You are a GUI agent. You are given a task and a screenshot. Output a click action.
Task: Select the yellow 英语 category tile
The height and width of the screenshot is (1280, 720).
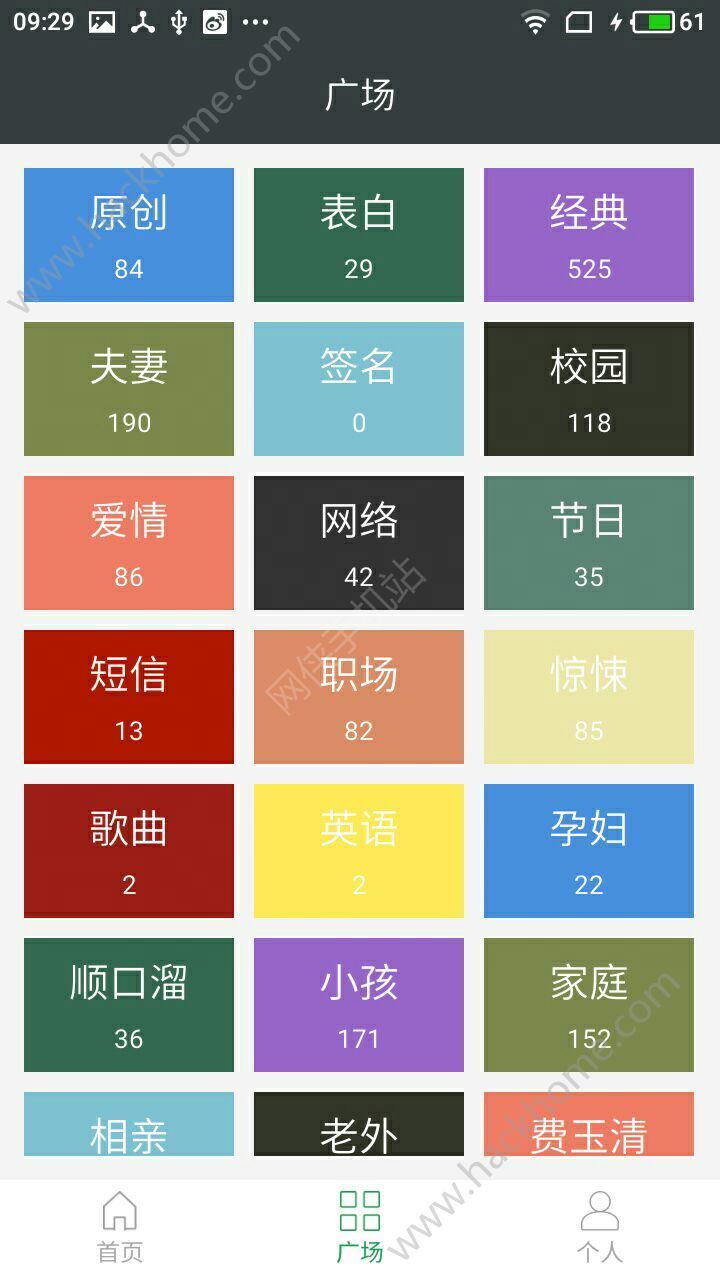click(x=359, y=851)
